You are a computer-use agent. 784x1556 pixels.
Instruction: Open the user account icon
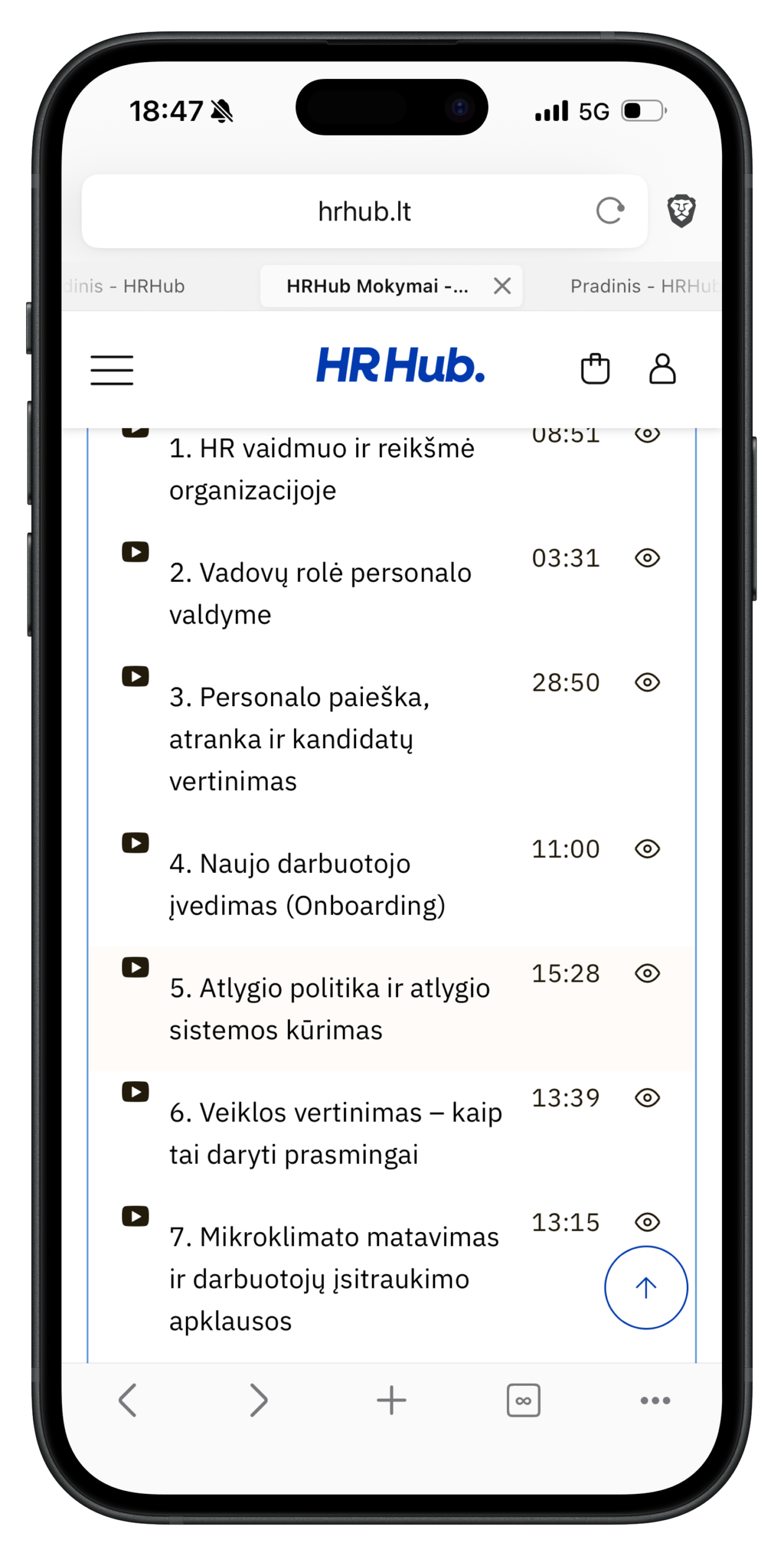(662, 368)
